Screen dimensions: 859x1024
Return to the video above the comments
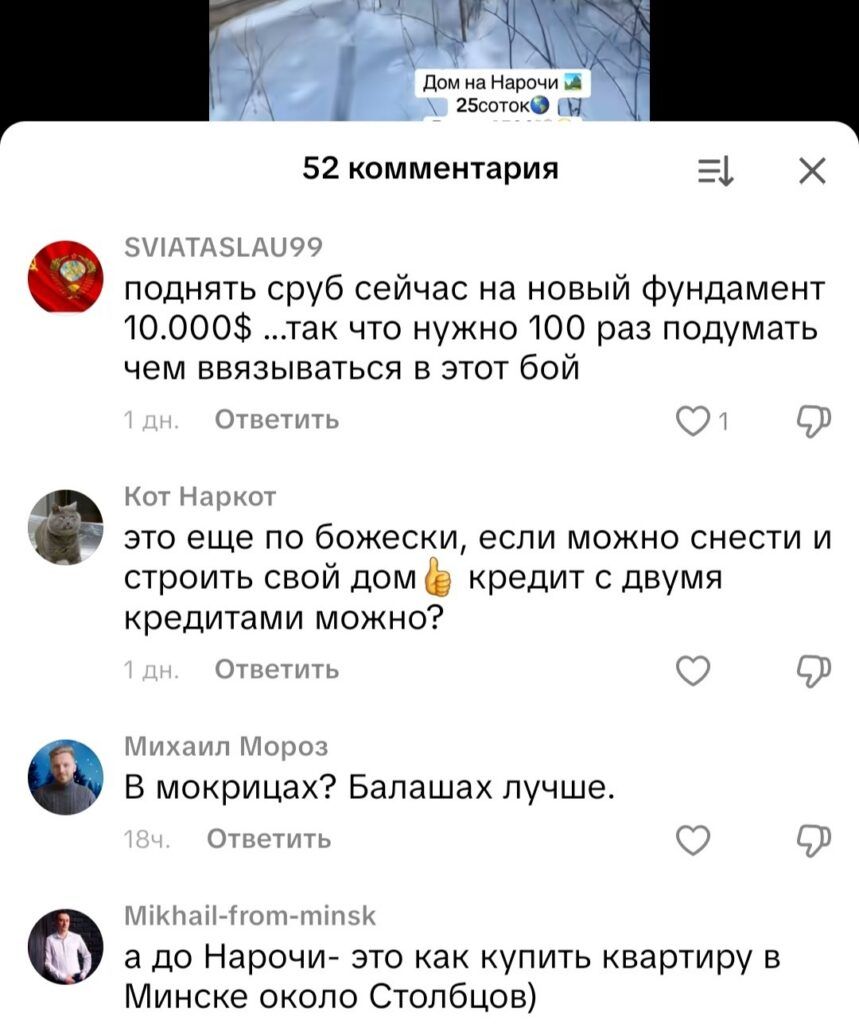pyautogui.click(x=430, y=60)
